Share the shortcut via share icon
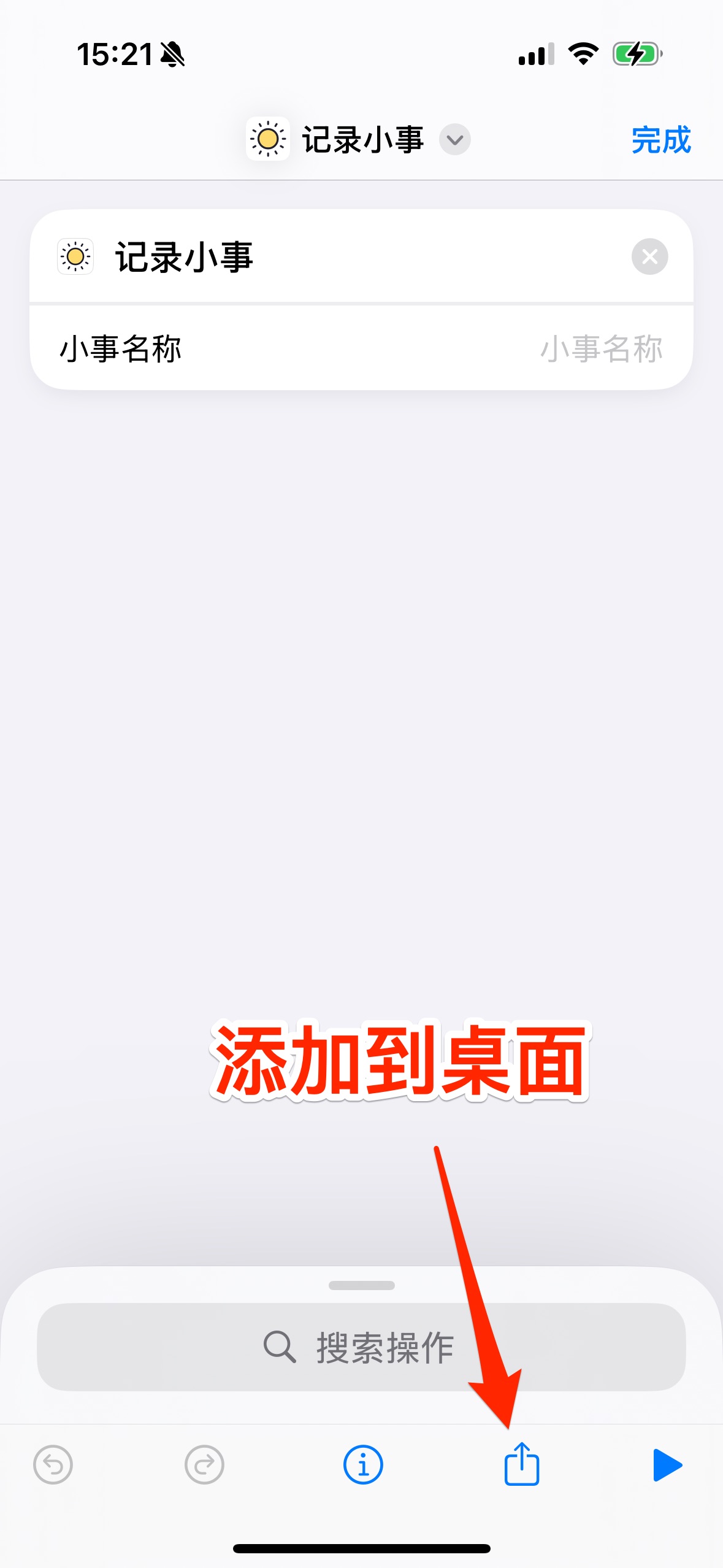This screenshot has width=723, height=1568. (x=521, y=1465)
